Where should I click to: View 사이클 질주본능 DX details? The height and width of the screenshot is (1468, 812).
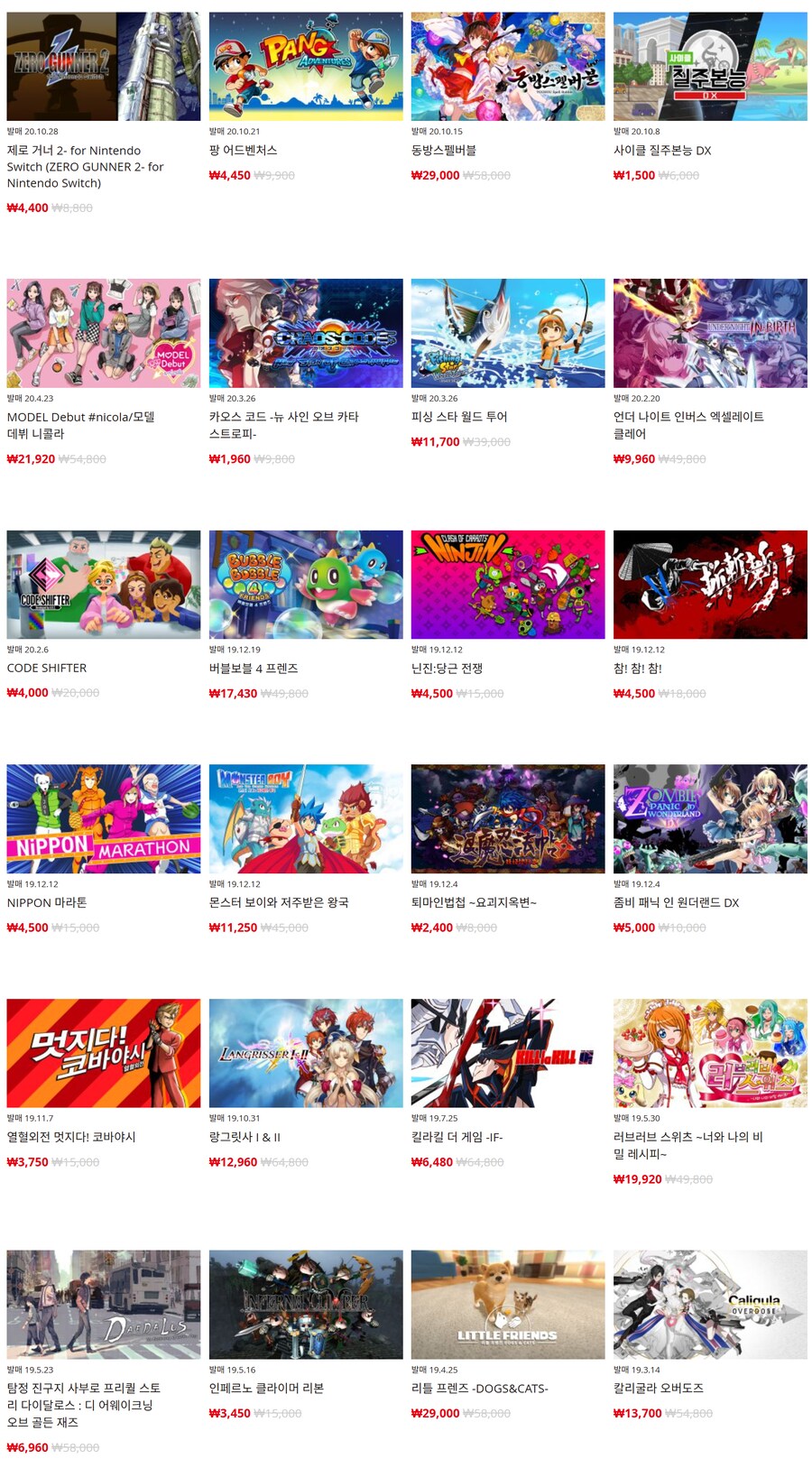(x=710, y=67)
